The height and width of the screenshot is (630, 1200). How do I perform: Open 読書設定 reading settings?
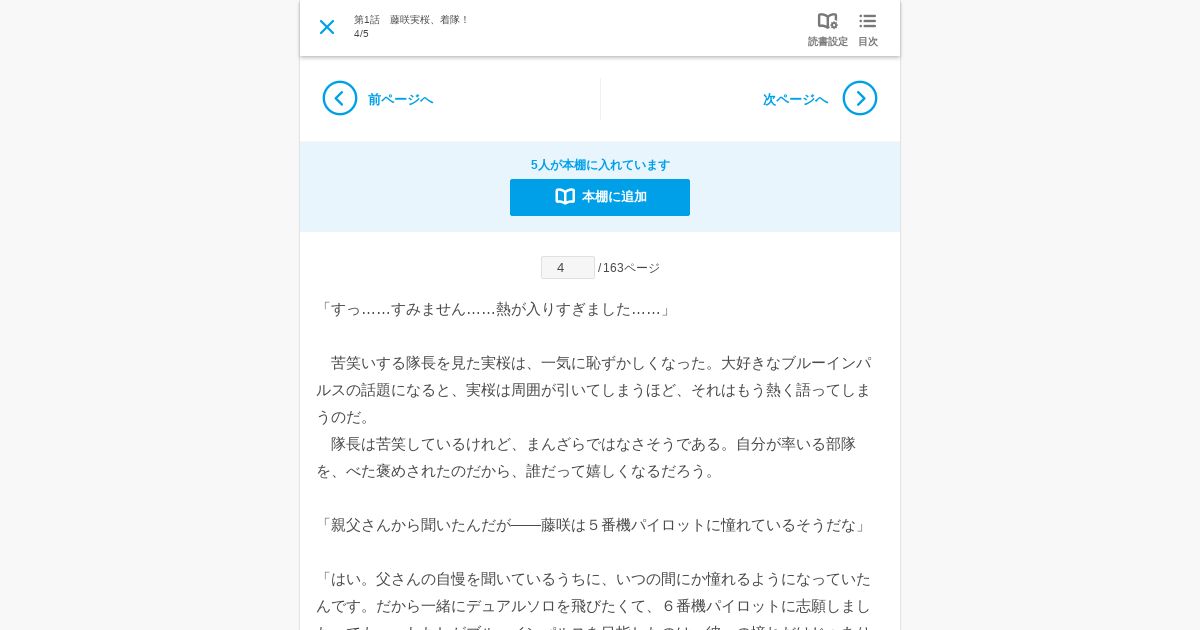pyautogui.click(x=827, y=28)
